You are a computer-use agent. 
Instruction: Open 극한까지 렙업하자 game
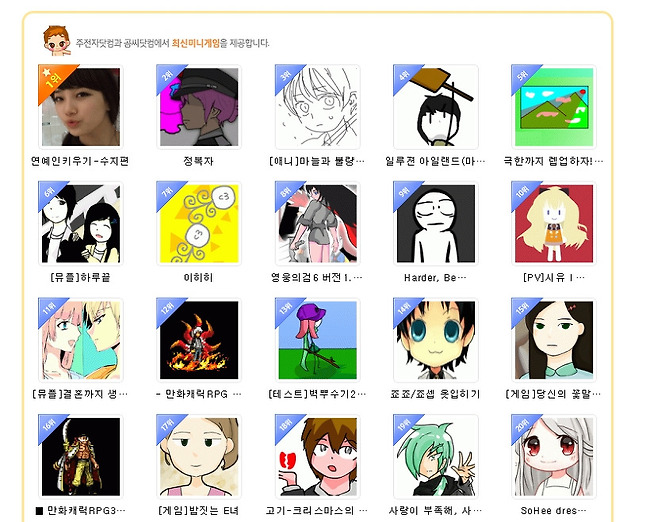(553, 108)
